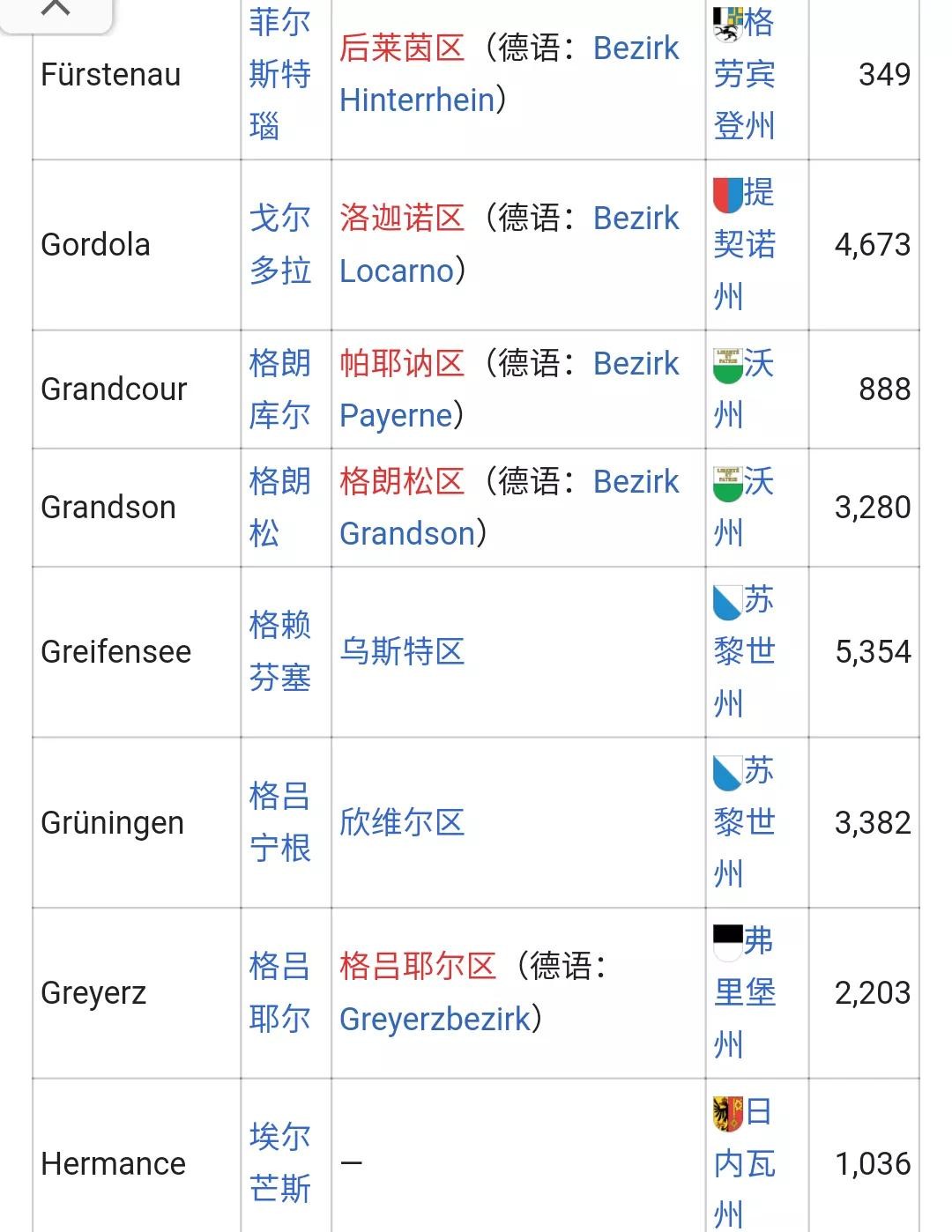The image size is (952, 1232).
Task: Open the 菲尔斯特瑙 link
Action: click(279, 74)
